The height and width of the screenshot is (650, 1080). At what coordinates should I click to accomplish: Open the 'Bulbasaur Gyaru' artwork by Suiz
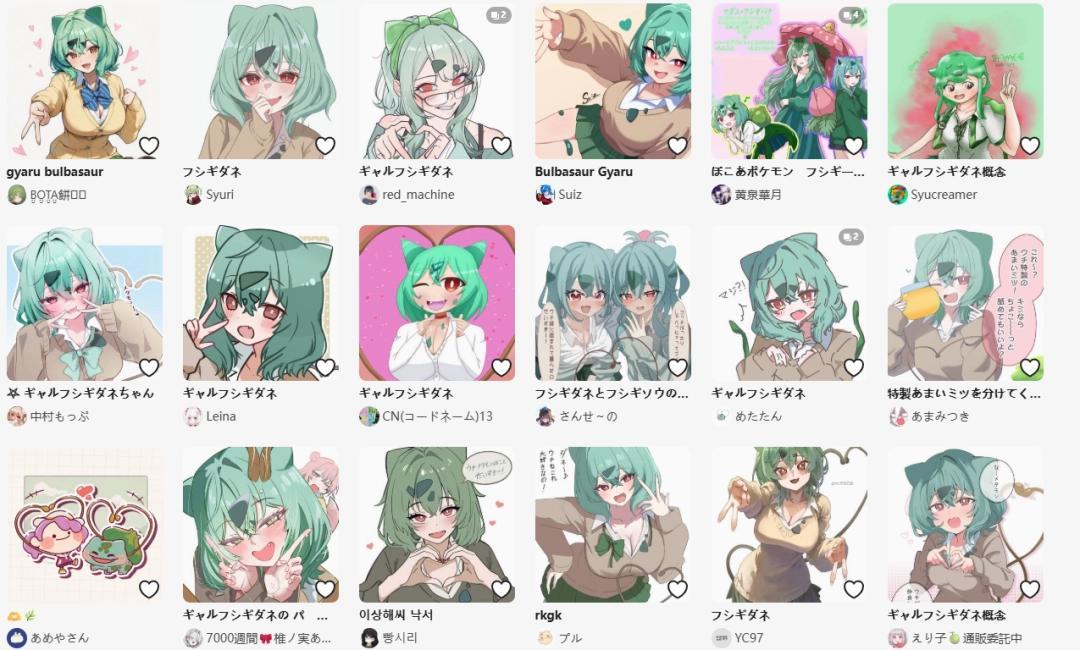point(612,80)
